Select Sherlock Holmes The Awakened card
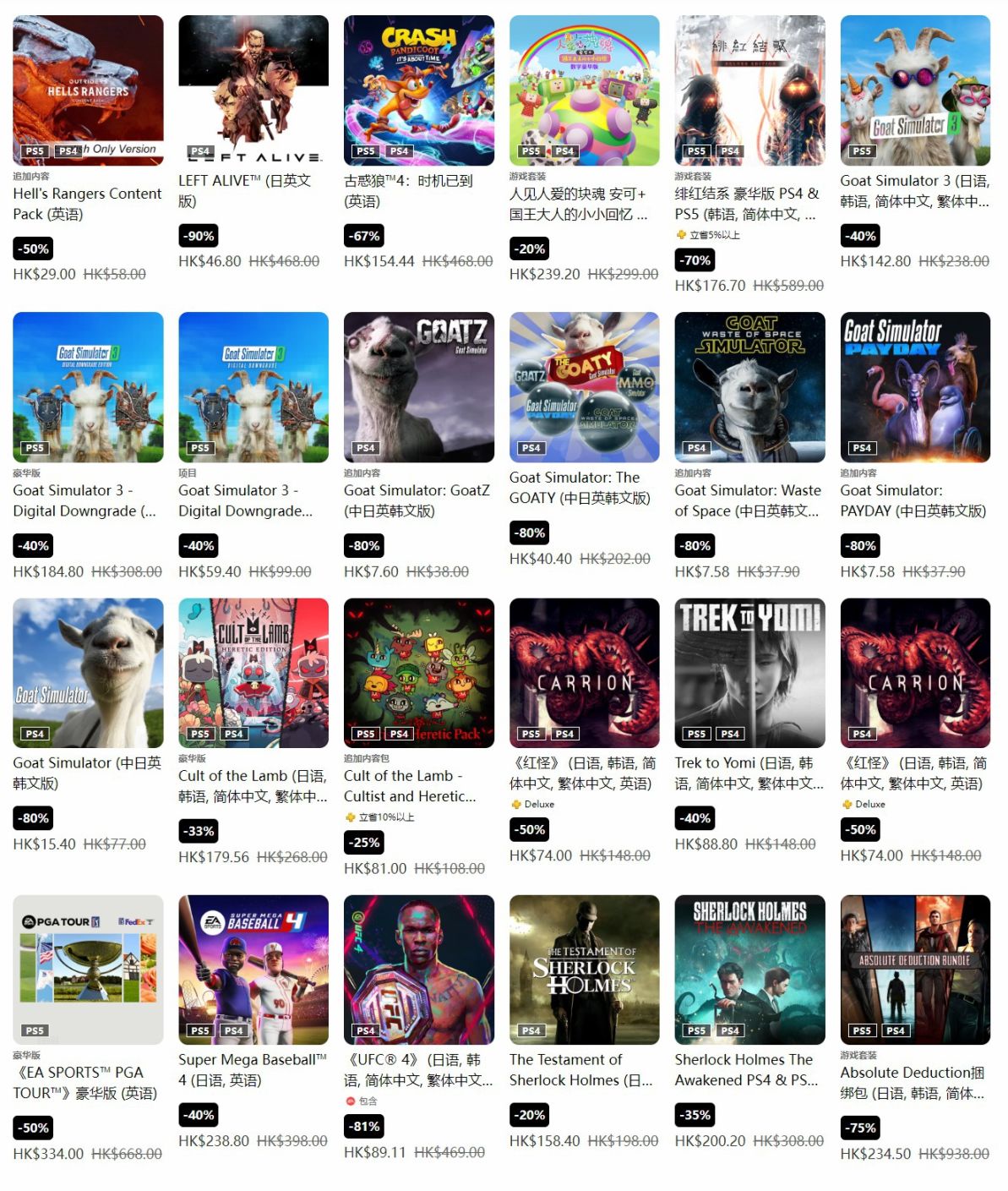 [x=749, y=970]
